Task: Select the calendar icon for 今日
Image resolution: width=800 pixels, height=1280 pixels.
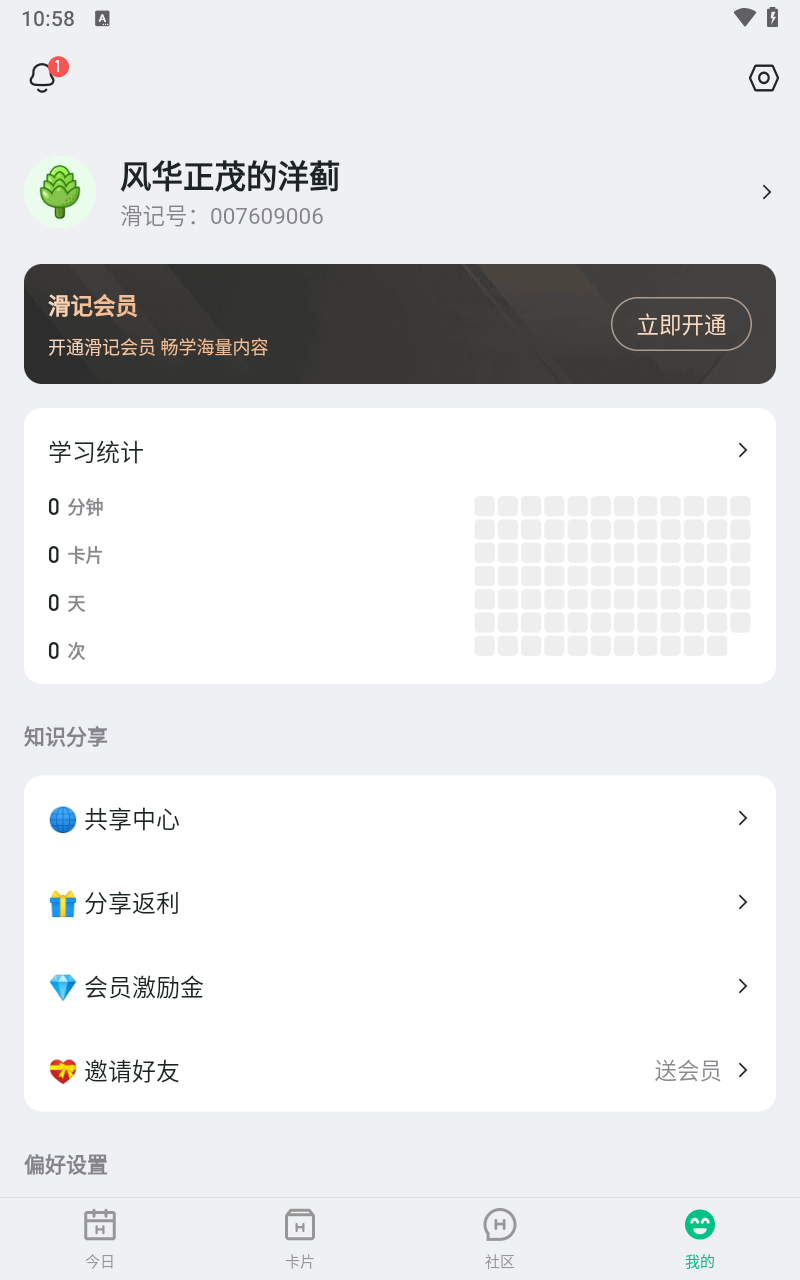Action: coord(100,1224)
